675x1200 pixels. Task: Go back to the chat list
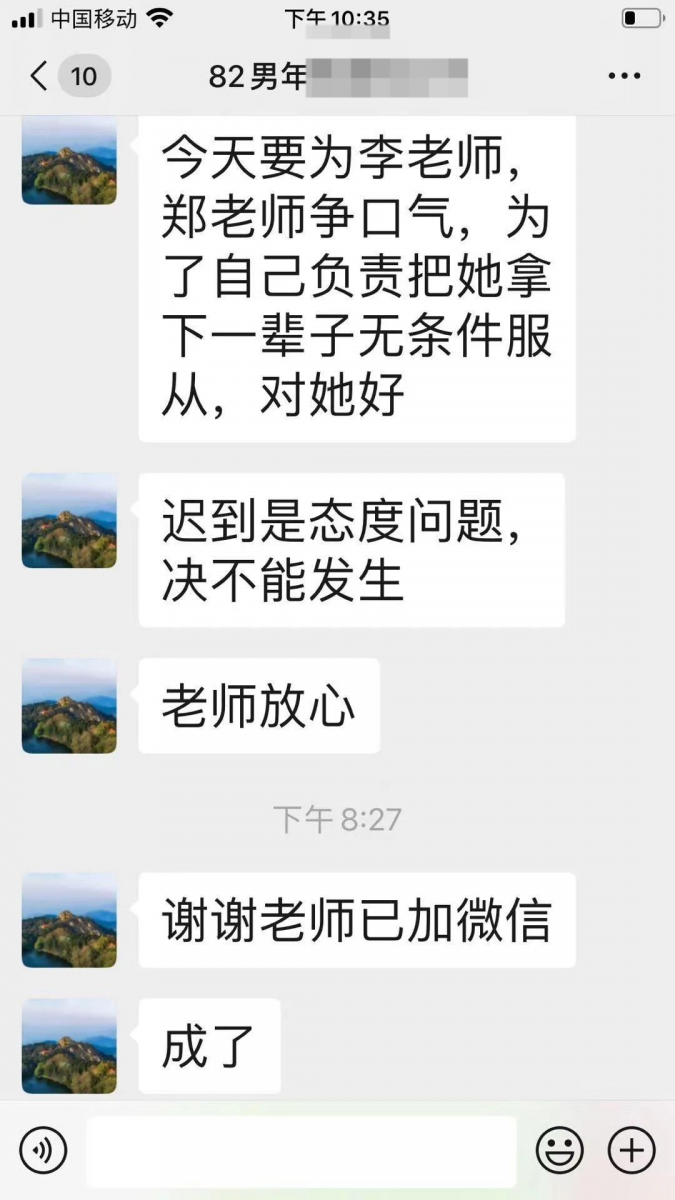[40, 76]
